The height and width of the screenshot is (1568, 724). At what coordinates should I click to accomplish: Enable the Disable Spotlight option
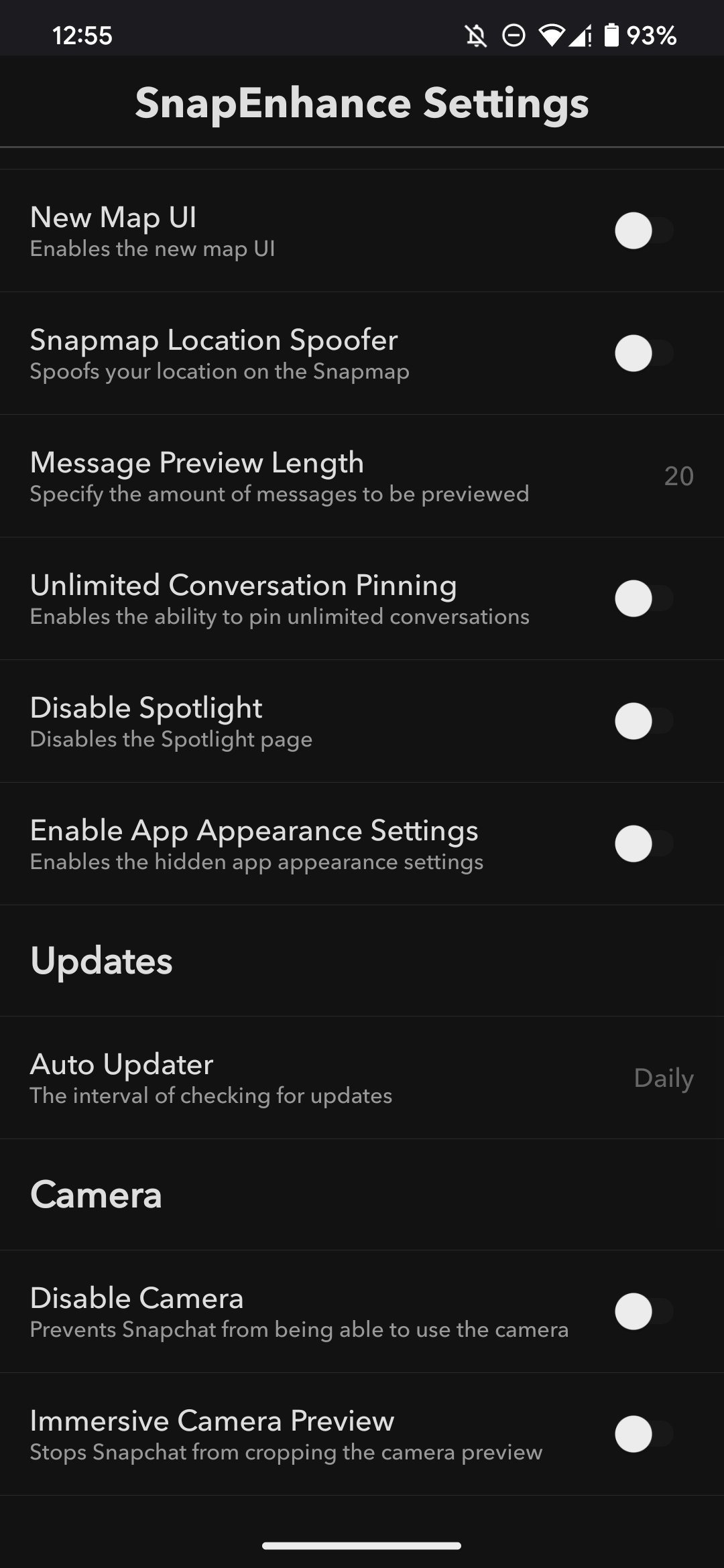(x=643, y=721)
